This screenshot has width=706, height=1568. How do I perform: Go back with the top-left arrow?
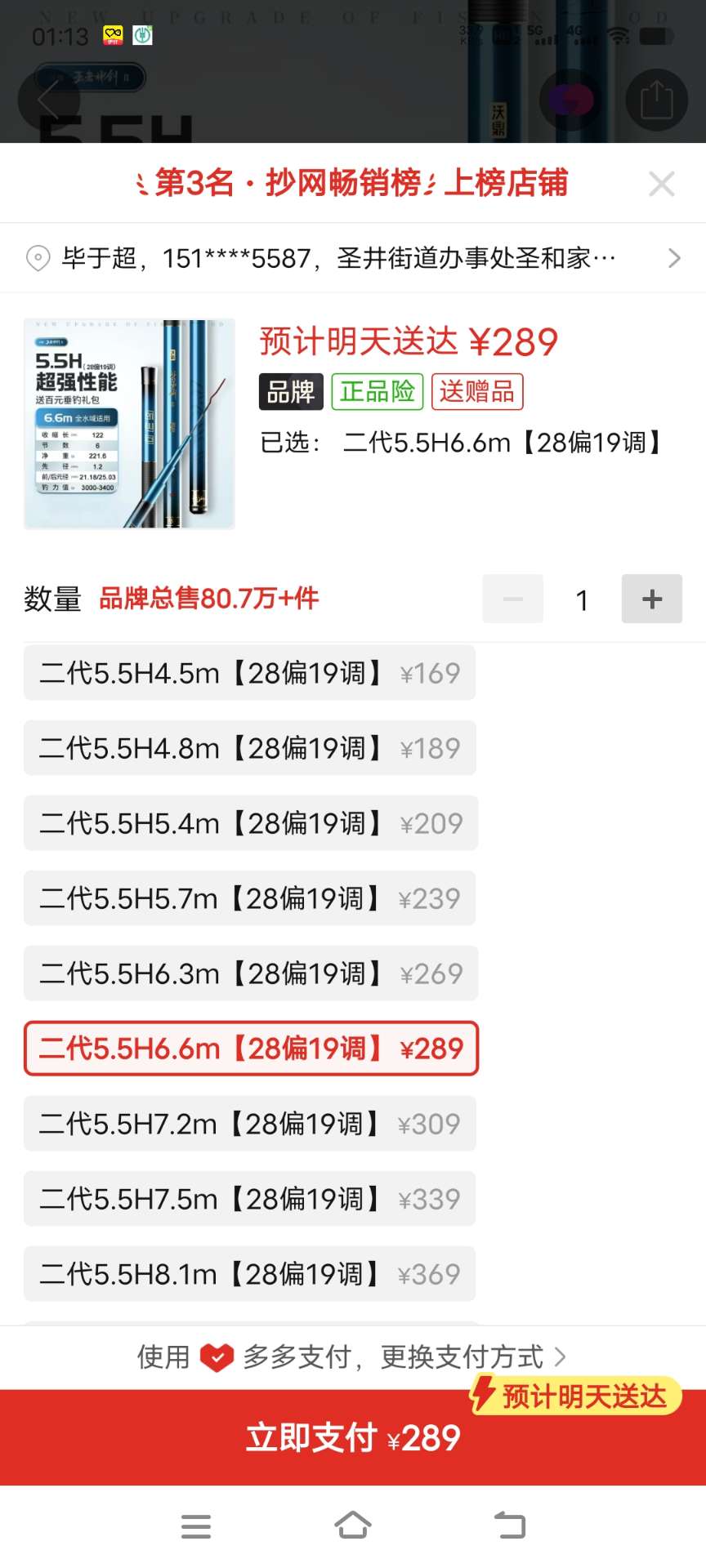(47, 100)
